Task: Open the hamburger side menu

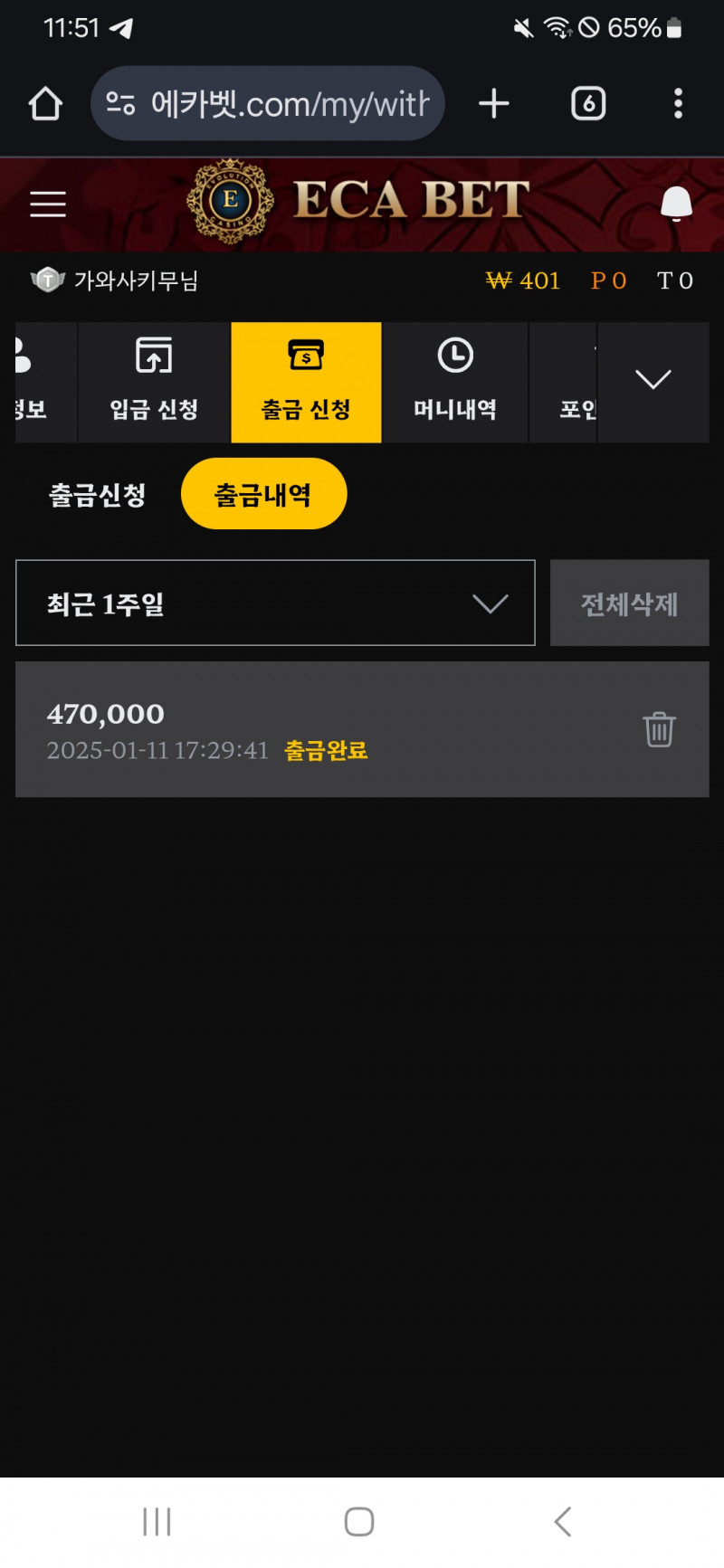Action: pos(48,204)
